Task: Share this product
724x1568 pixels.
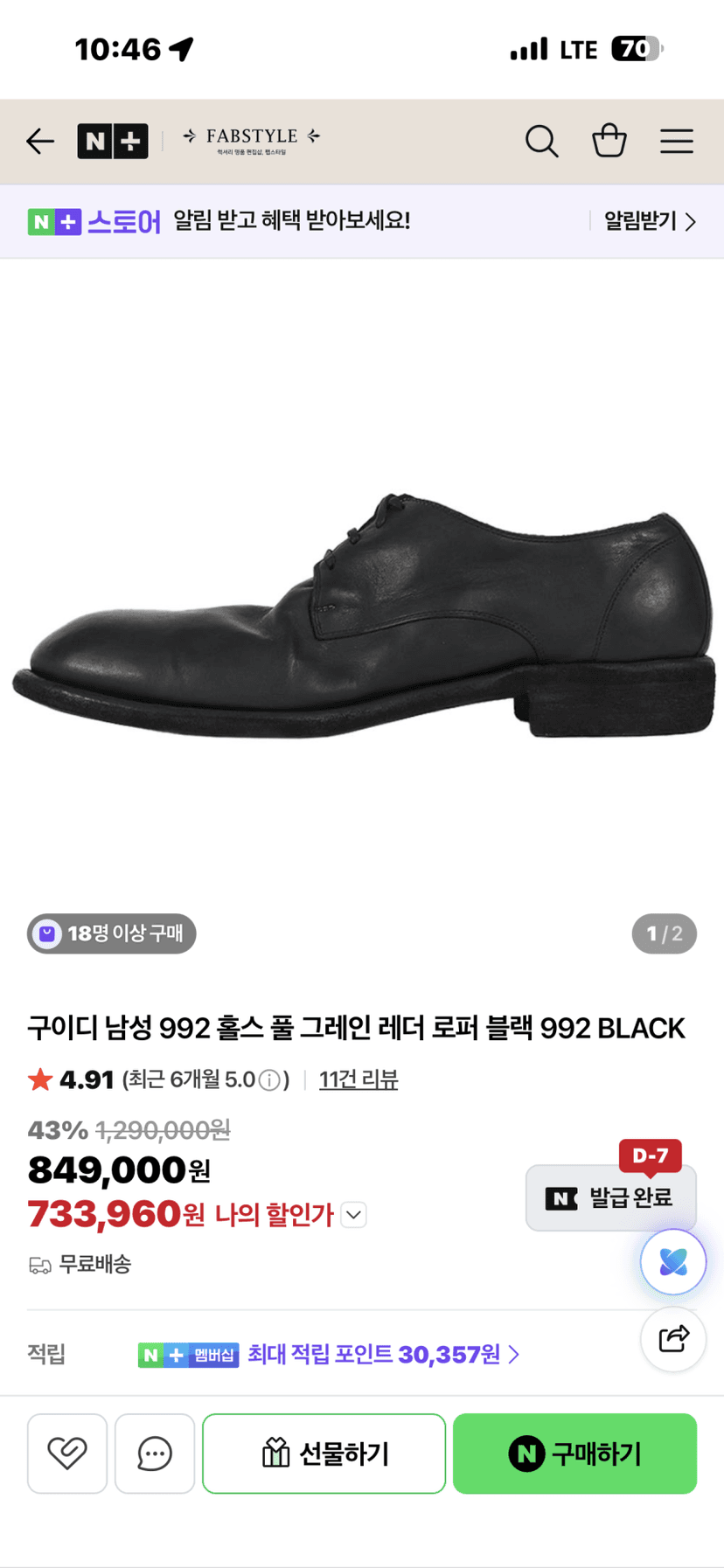Action: 673,1339
